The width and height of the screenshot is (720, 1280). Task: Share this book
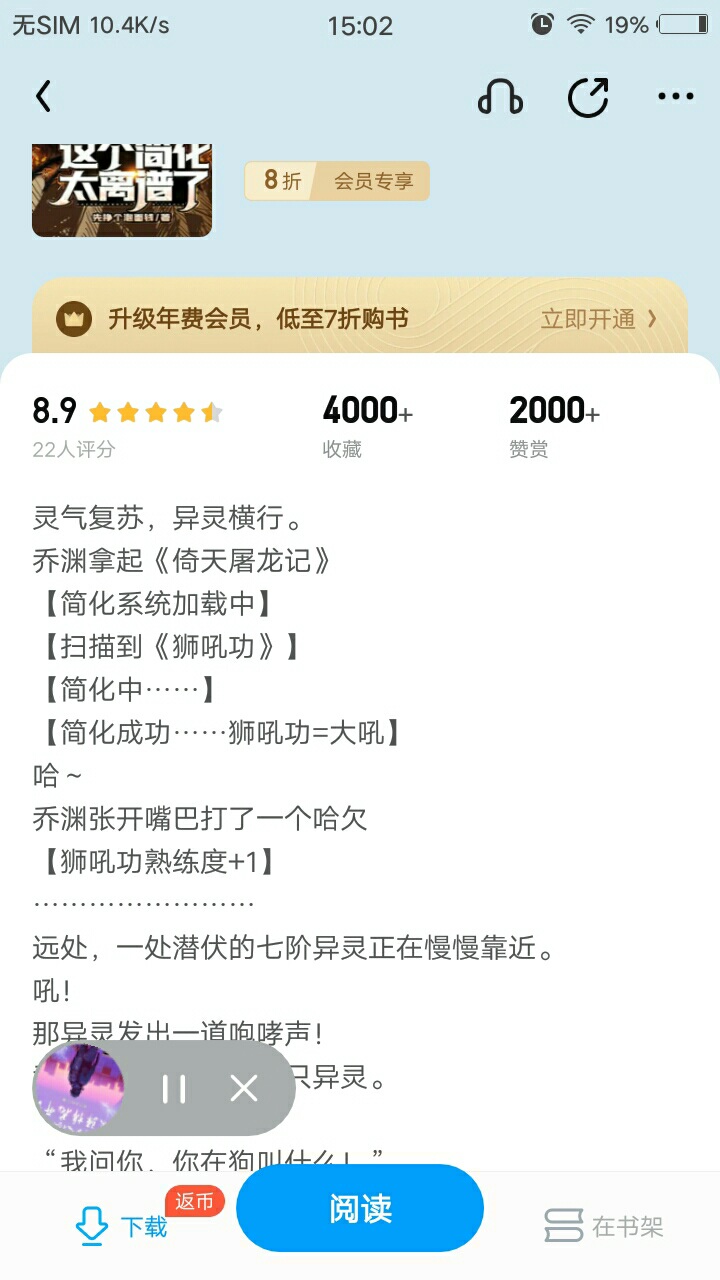[x=588, y=97]
